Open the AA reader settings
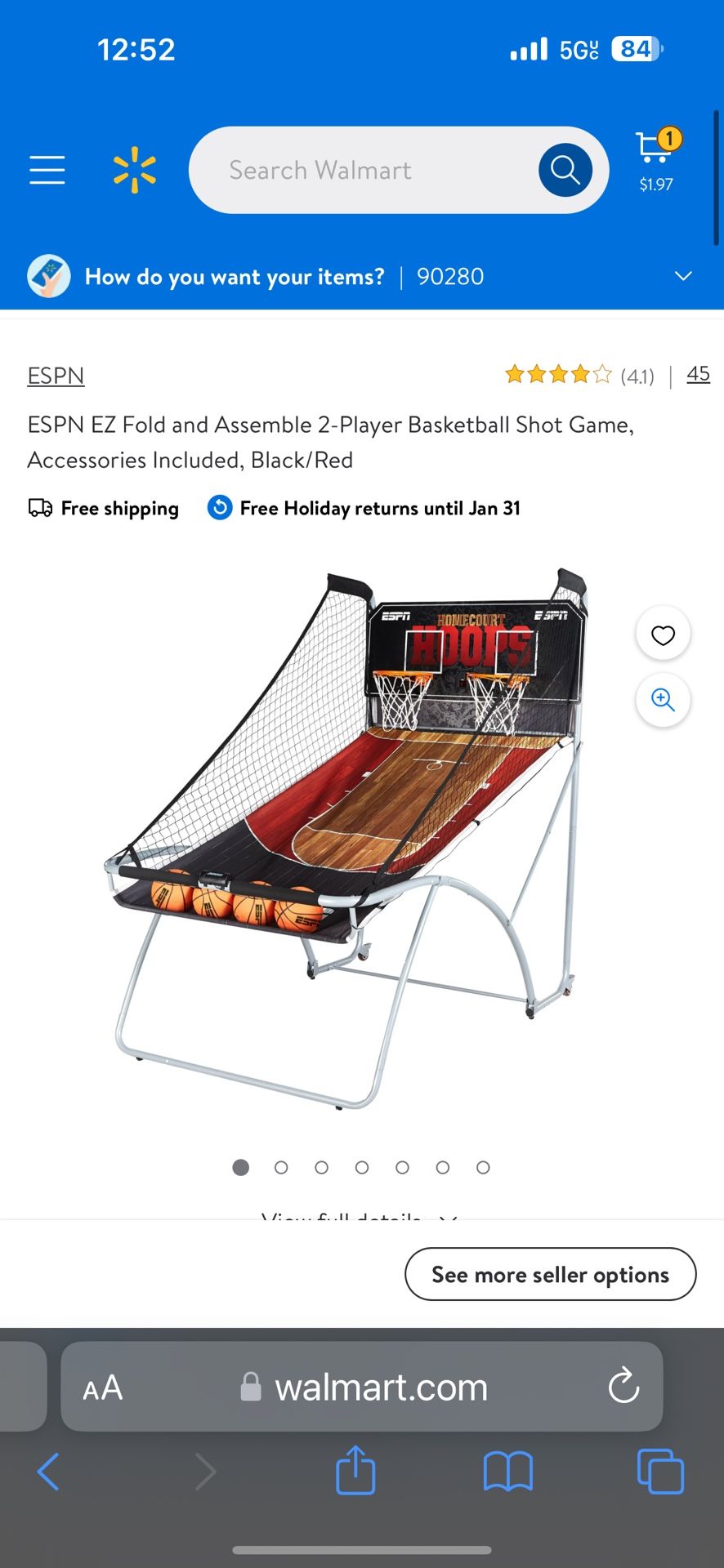Viewport: 724px width, 1568px height. point(103,1388)
